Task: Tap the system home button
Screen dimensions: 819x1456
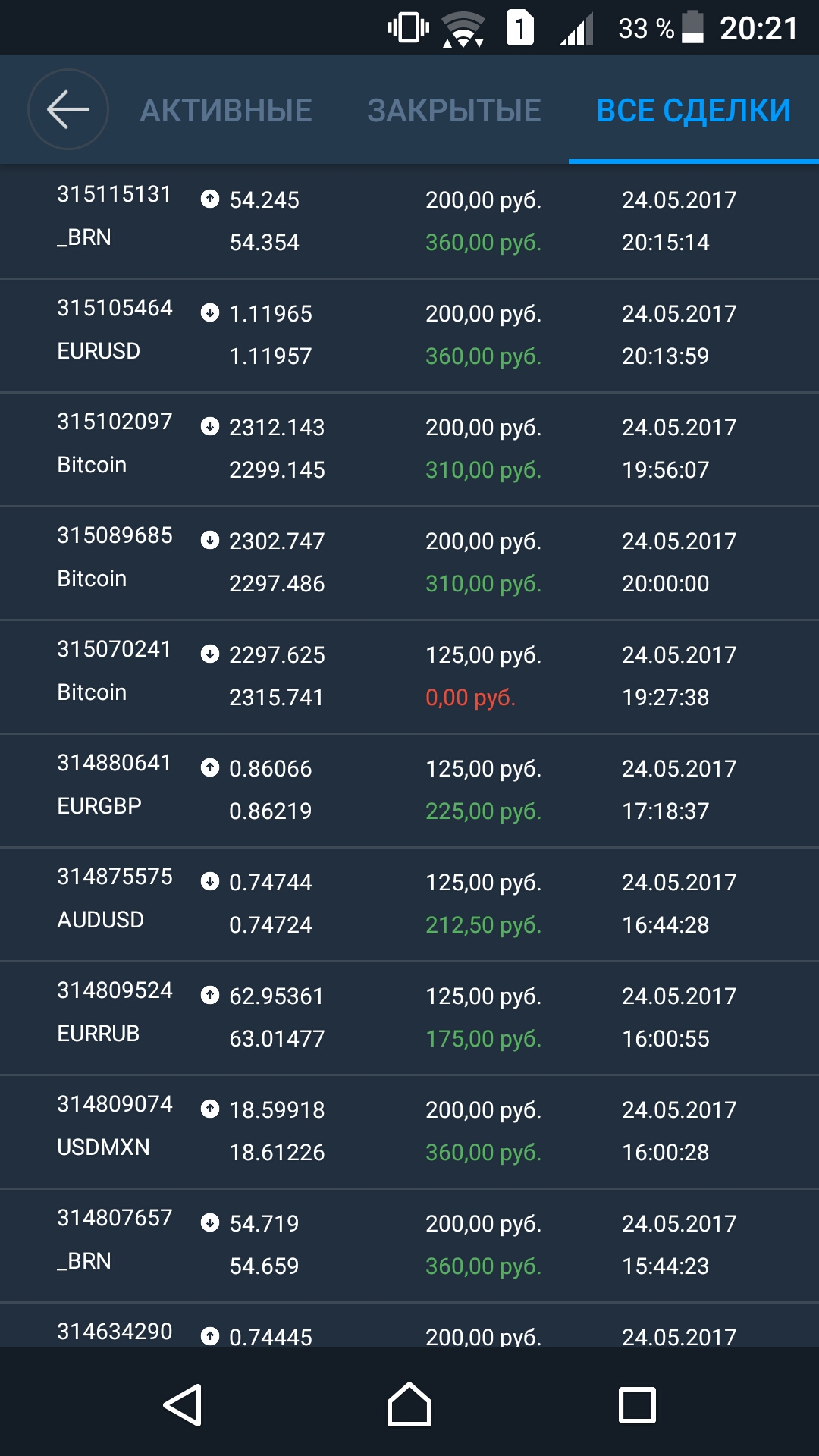Action: (x=409, y=1404)
